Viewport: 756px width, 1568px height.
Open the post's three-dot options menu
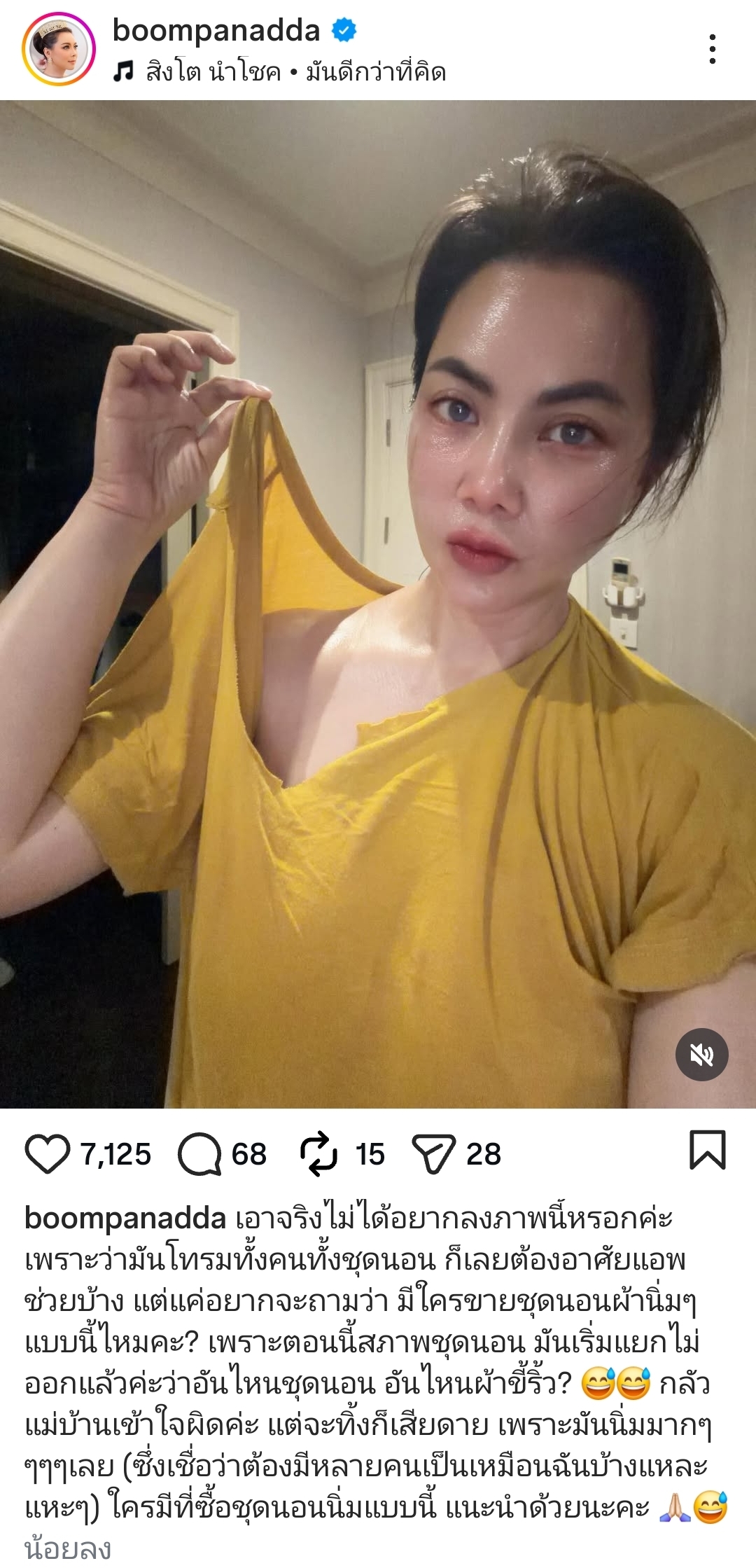pyautogui.click(x=712, y=50)
